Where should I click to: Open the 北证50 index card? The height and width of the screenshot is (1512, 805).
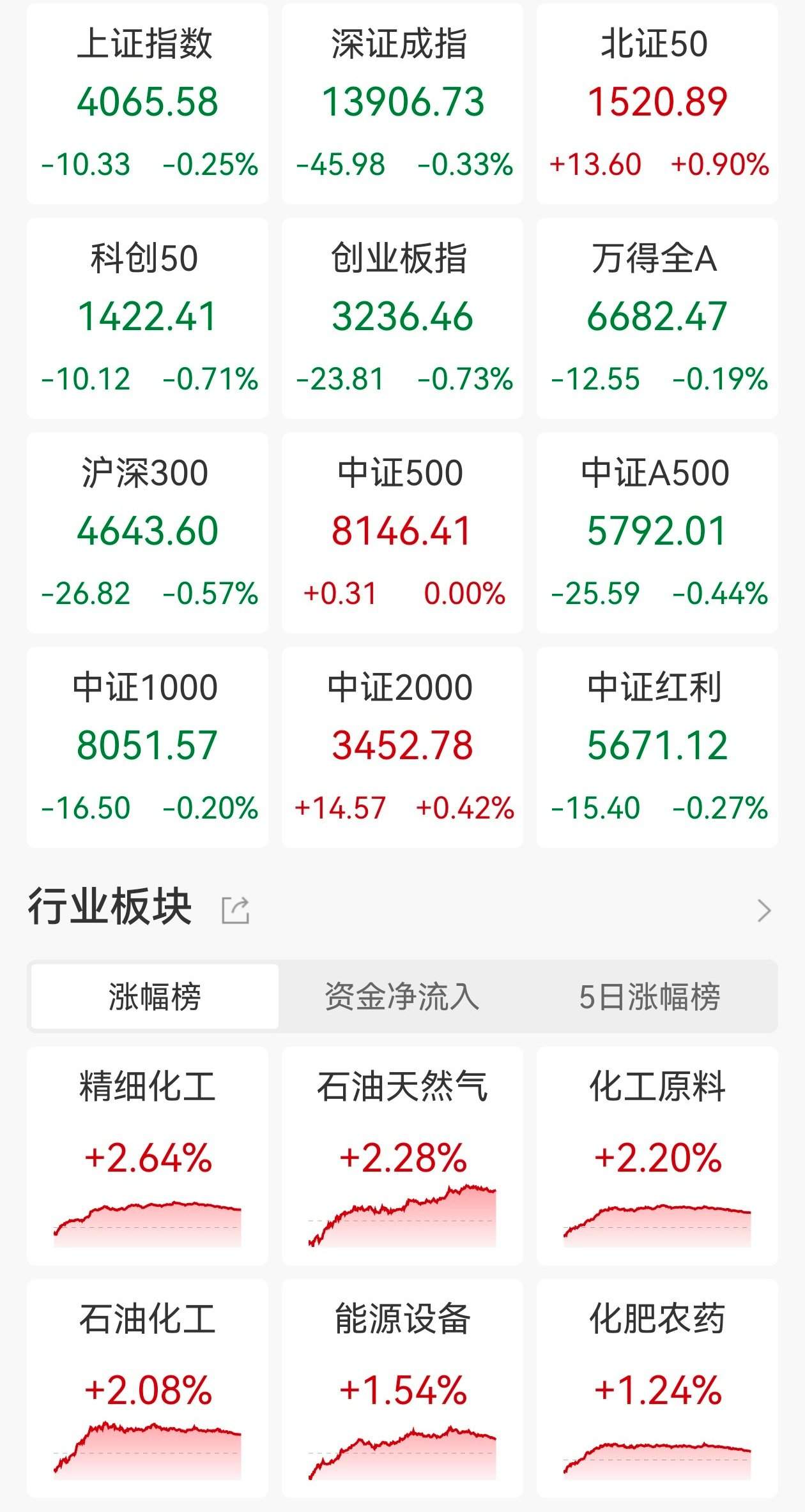tap(657, 103)
